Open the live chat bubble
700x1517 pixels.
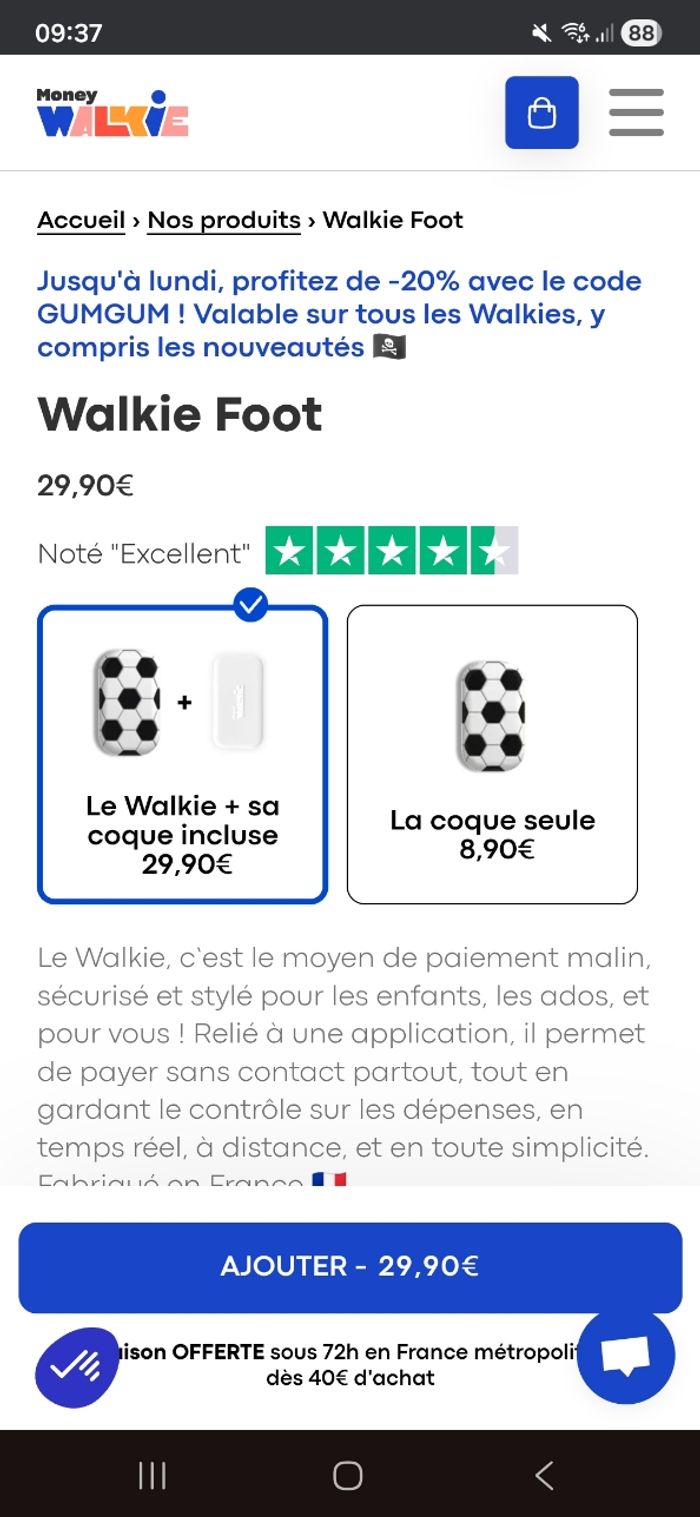tap(625, 1357)
